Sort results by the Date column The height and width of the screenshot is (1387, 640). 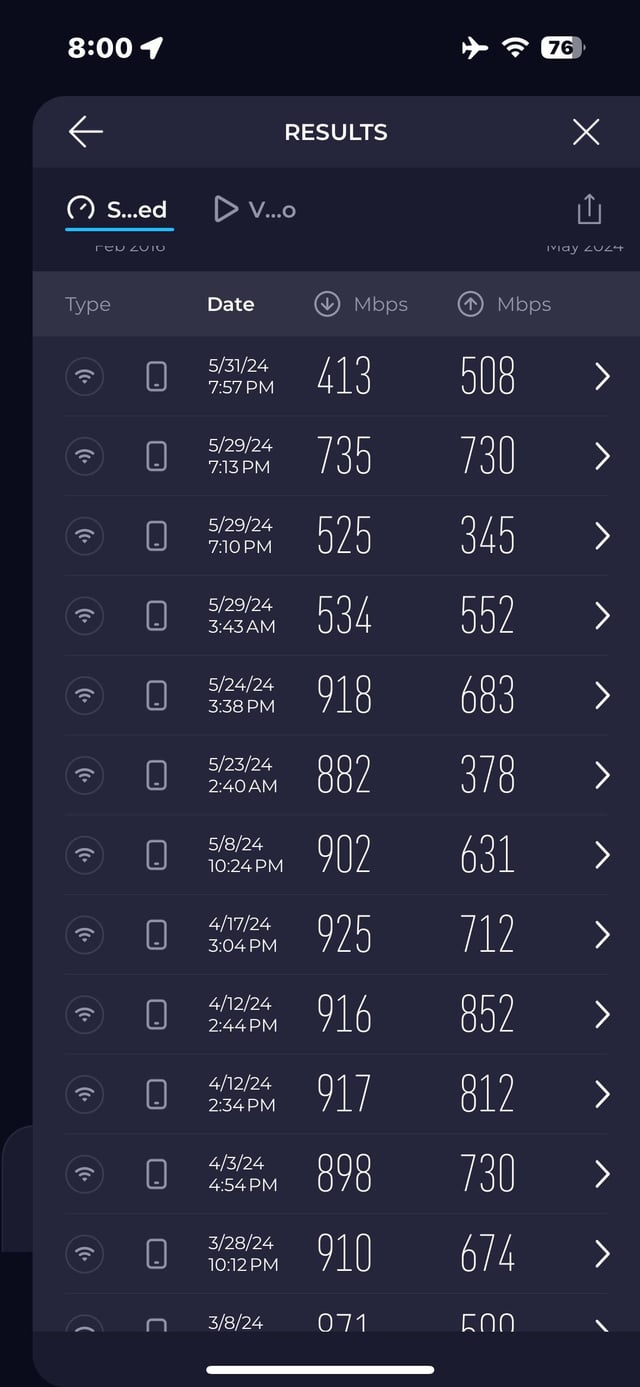230,304
